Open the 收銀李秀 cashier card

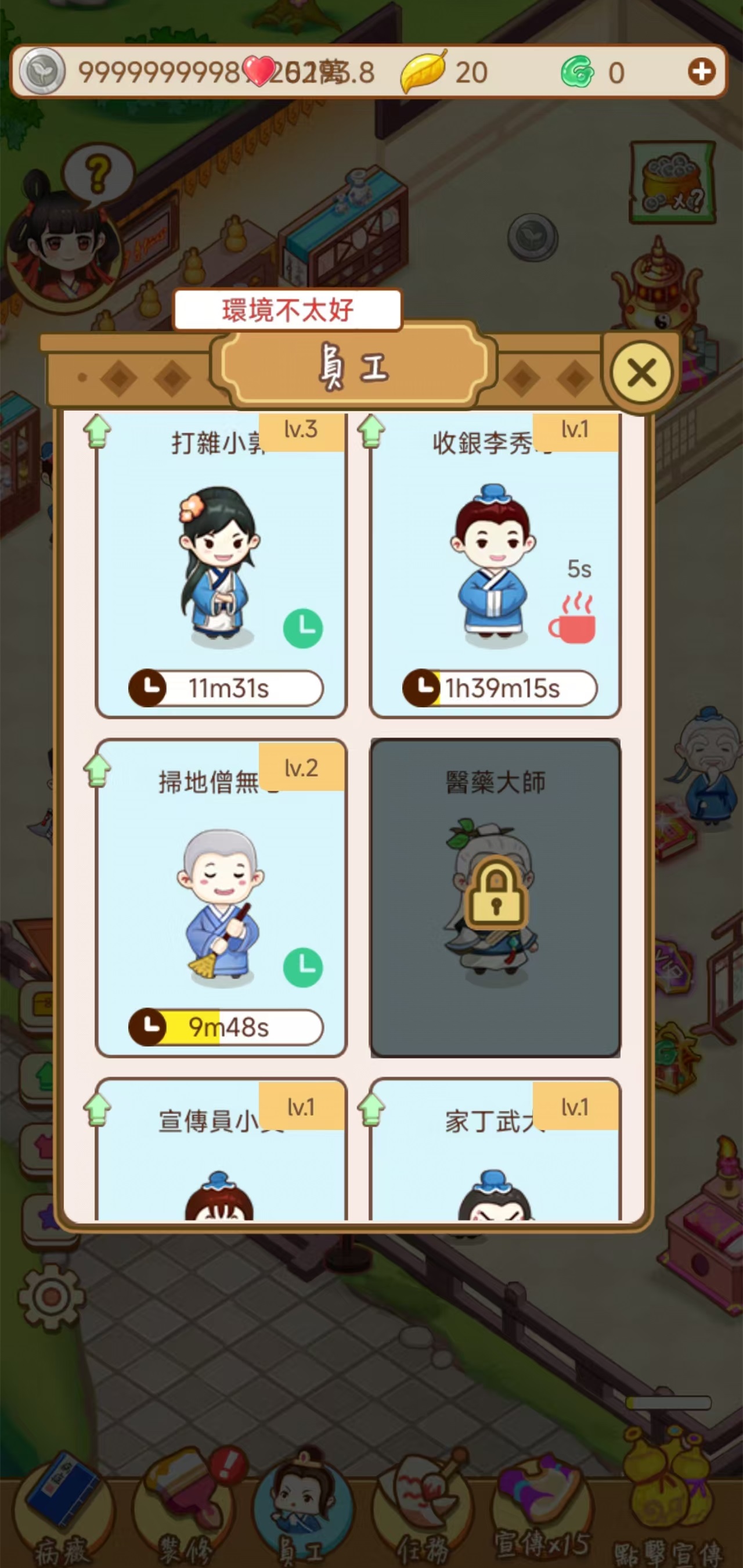coord(494,566)
